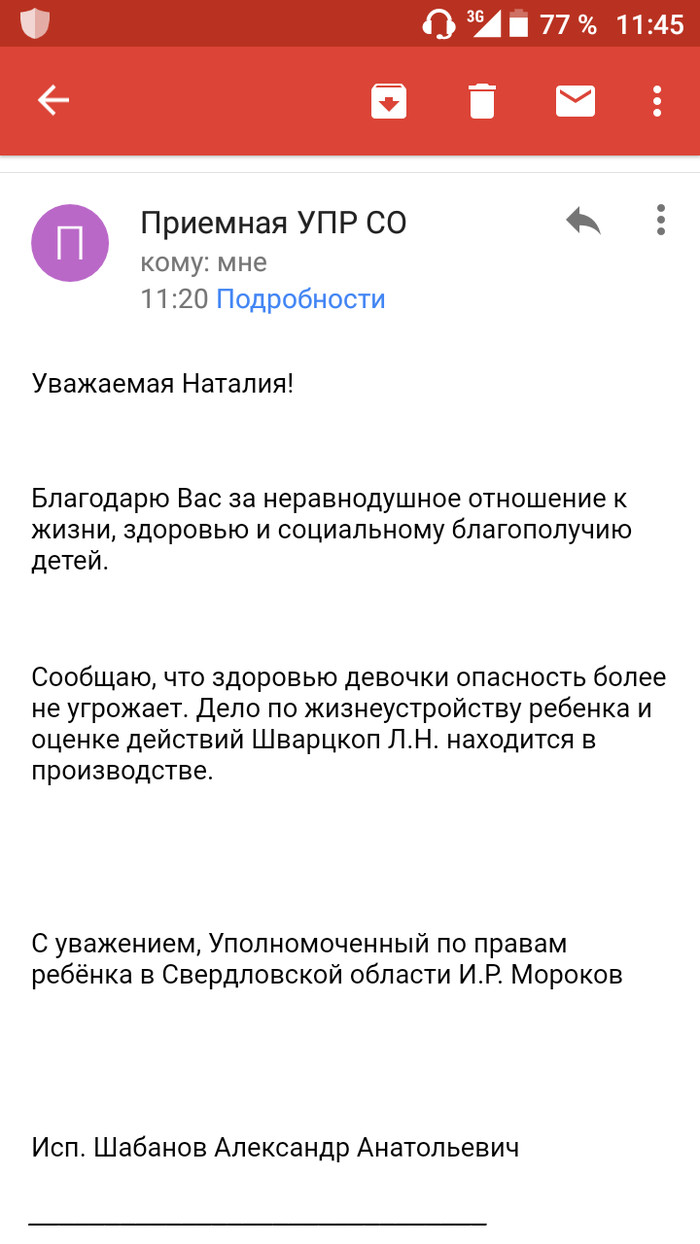Archive this email

point(389,100)
